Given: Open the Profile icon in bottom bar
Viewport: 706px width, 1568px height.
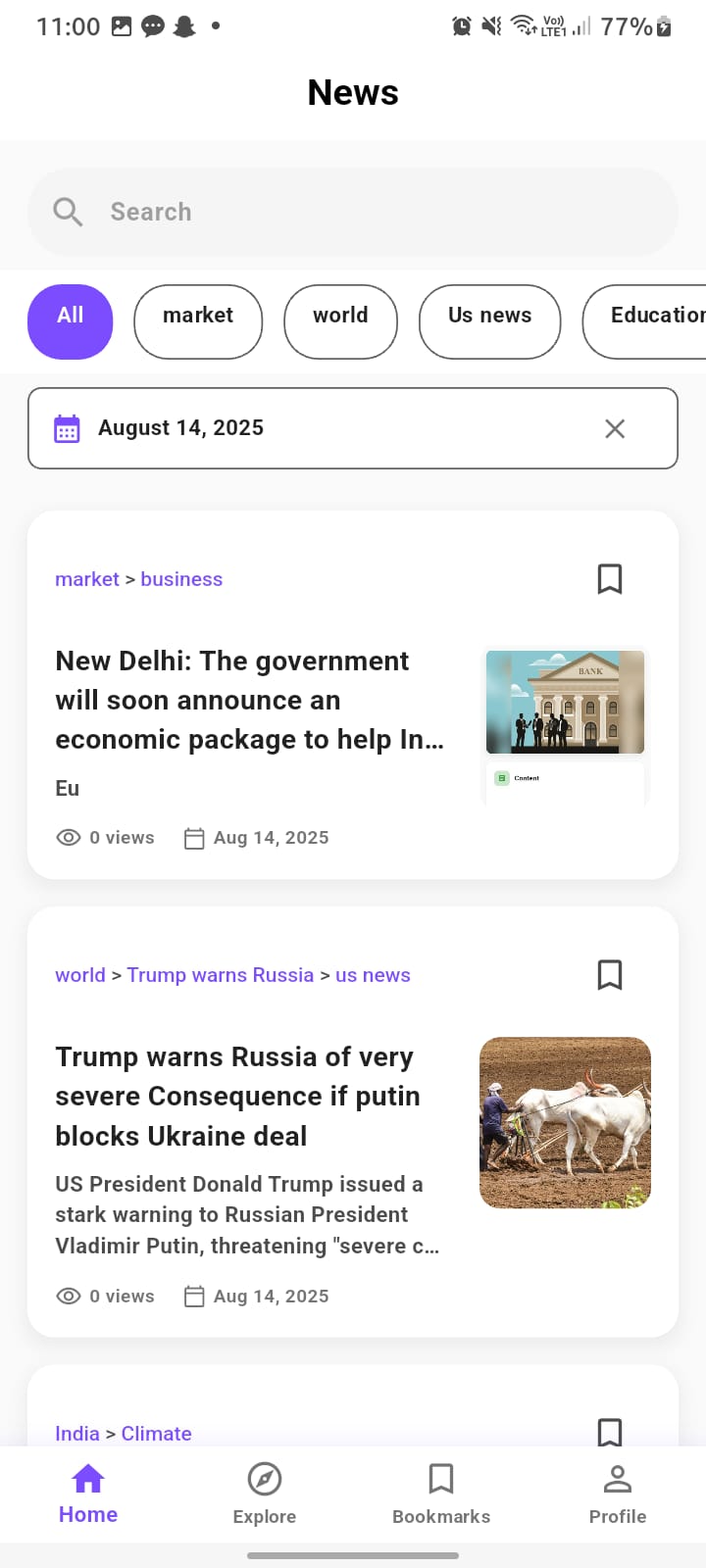Looking at the screenshot, I should point(617,1479).
